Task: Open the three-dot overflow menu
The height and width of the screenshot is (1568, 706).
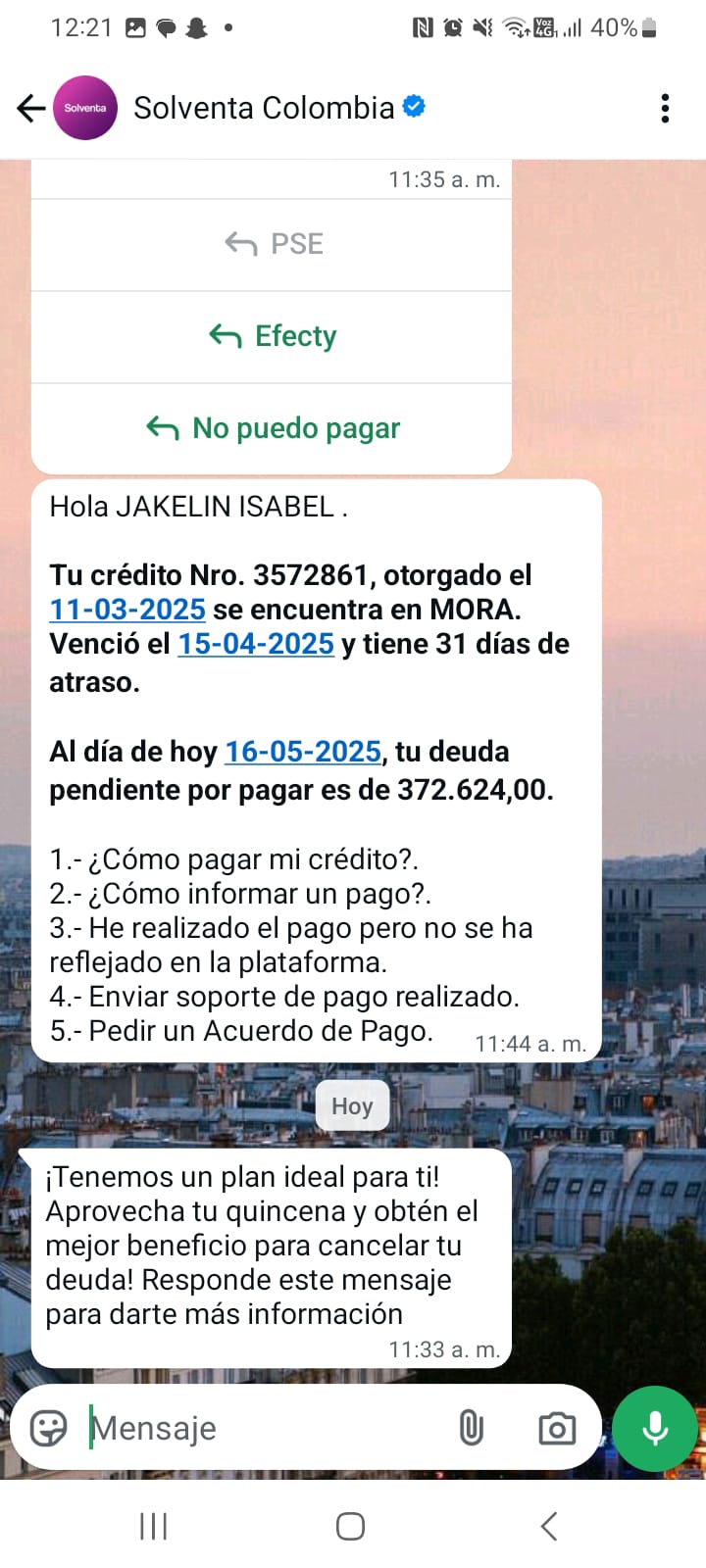Action: (x=665, y=108)
